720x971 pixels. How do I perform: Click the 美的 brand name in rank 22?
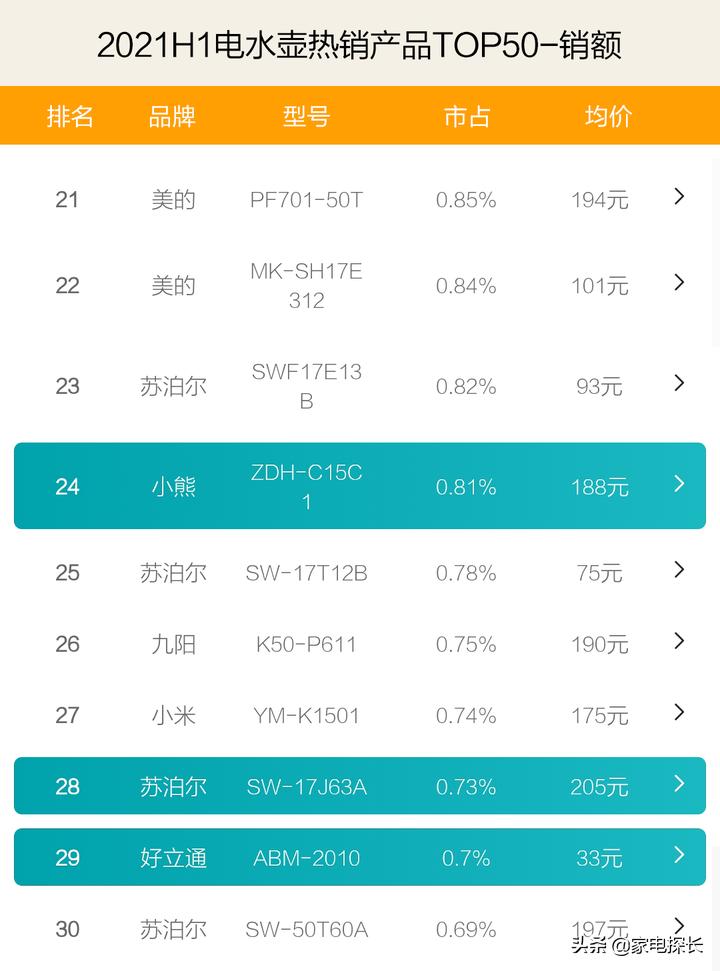click(174, 285)
